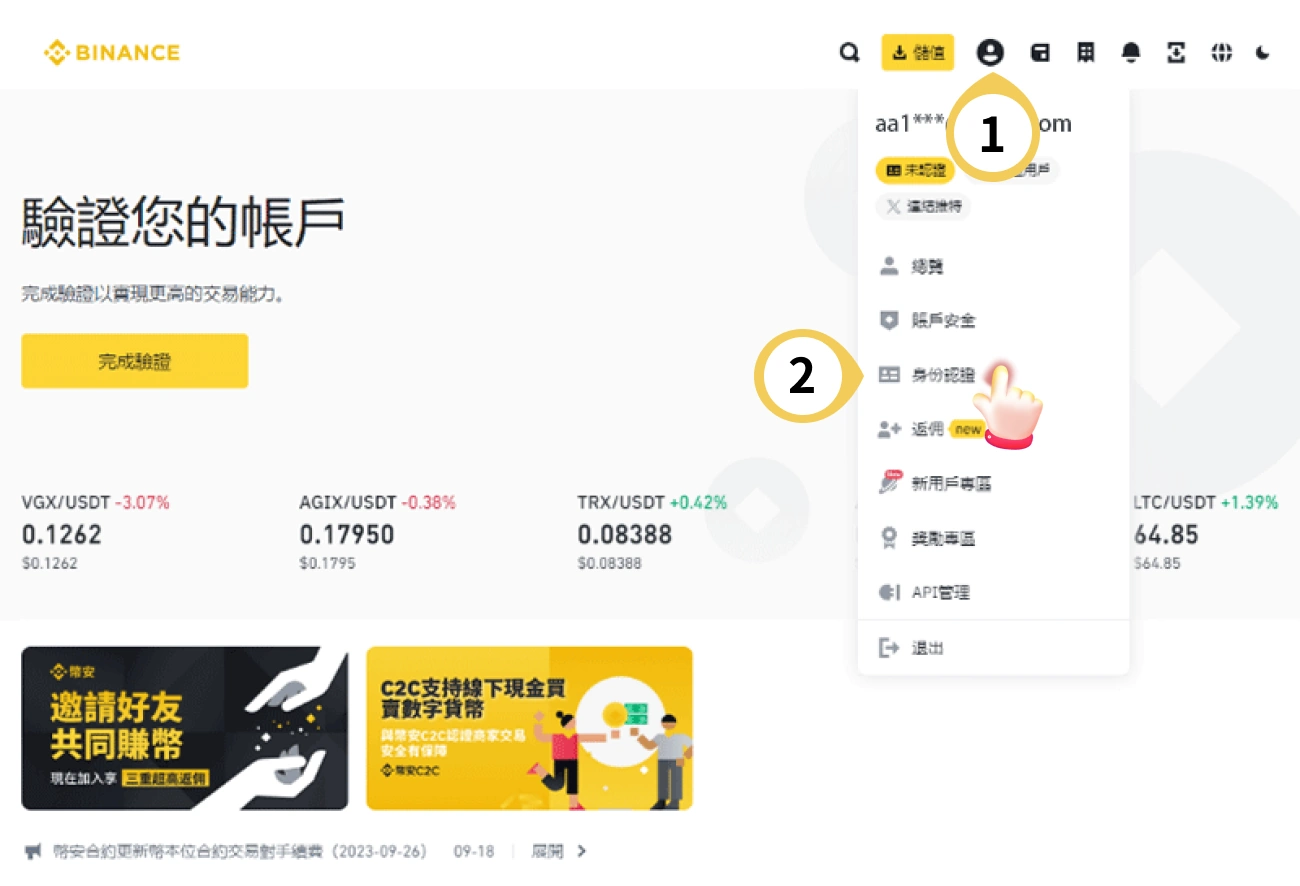
Task: Open the profile account icon
Action: click(x=990, y=53)
